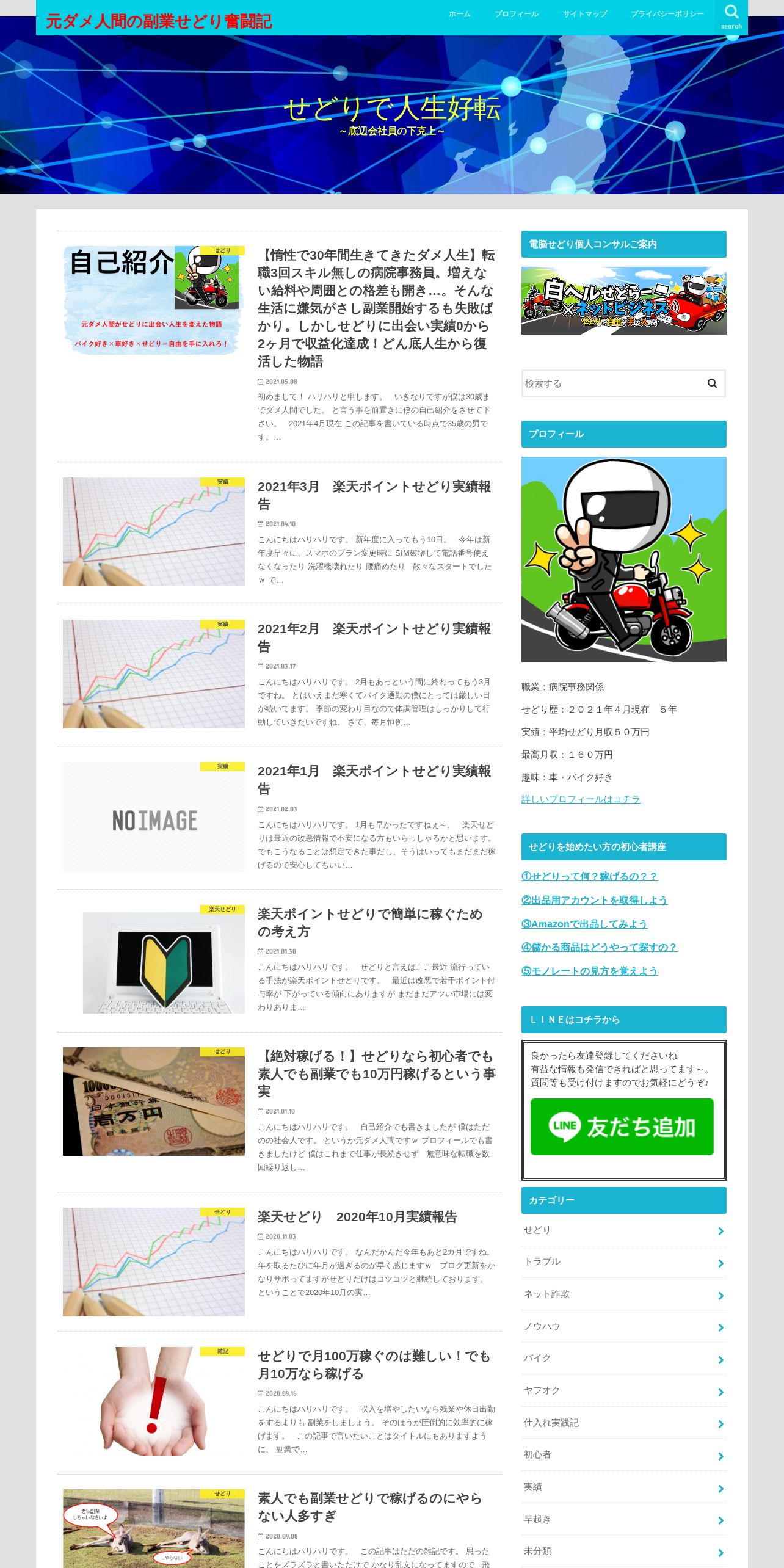Open the 詳しいプロフィールはコチラ link
This screenshot has width=784, height=1568.
581,799
